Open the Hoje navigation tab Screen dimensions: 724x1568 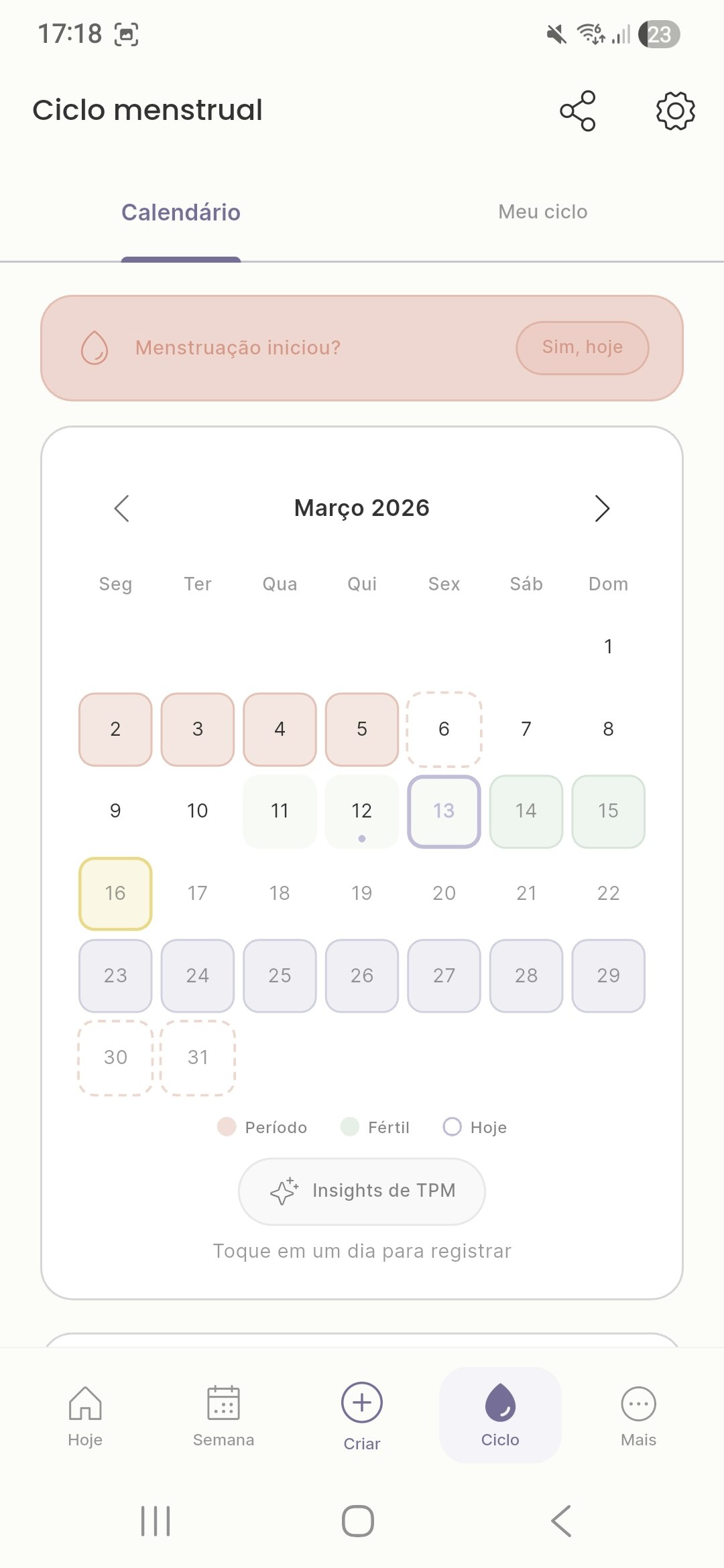coord(85,1415)
